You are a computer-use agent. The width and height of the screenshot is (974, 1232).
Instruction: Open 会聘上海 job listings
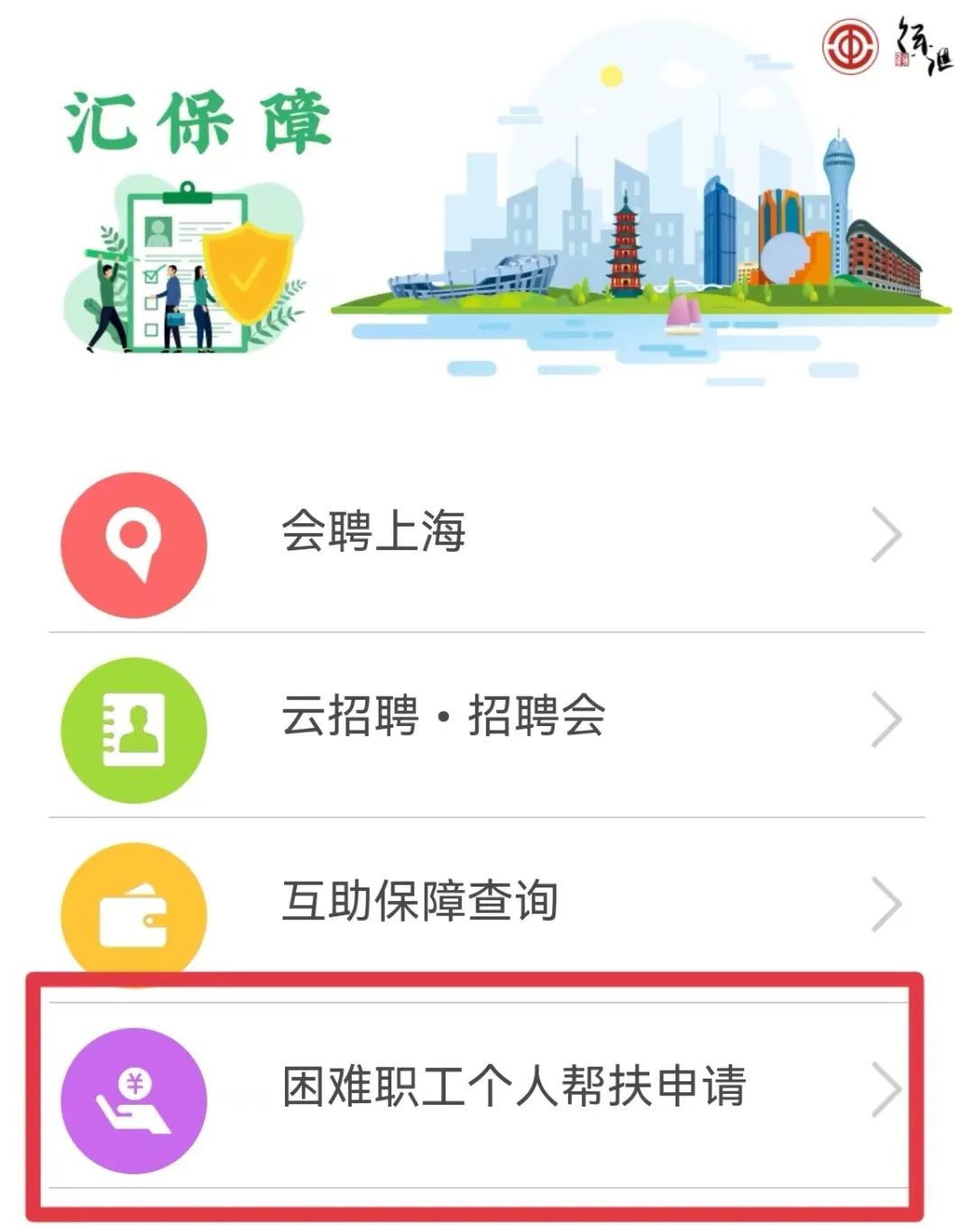[x=373, y=532]
